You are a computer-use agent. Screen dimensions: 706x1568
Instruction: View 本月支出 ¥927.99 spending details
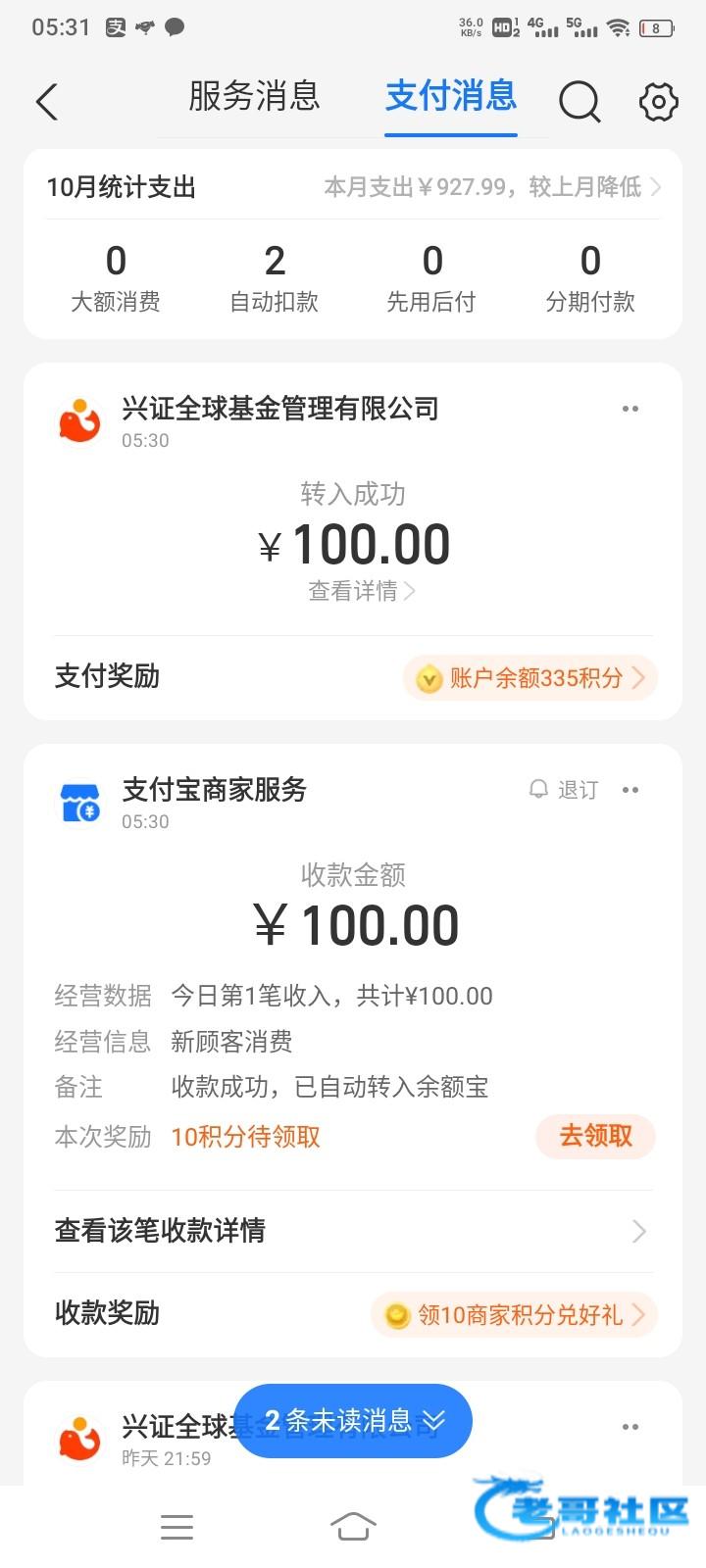coord(492,186)
